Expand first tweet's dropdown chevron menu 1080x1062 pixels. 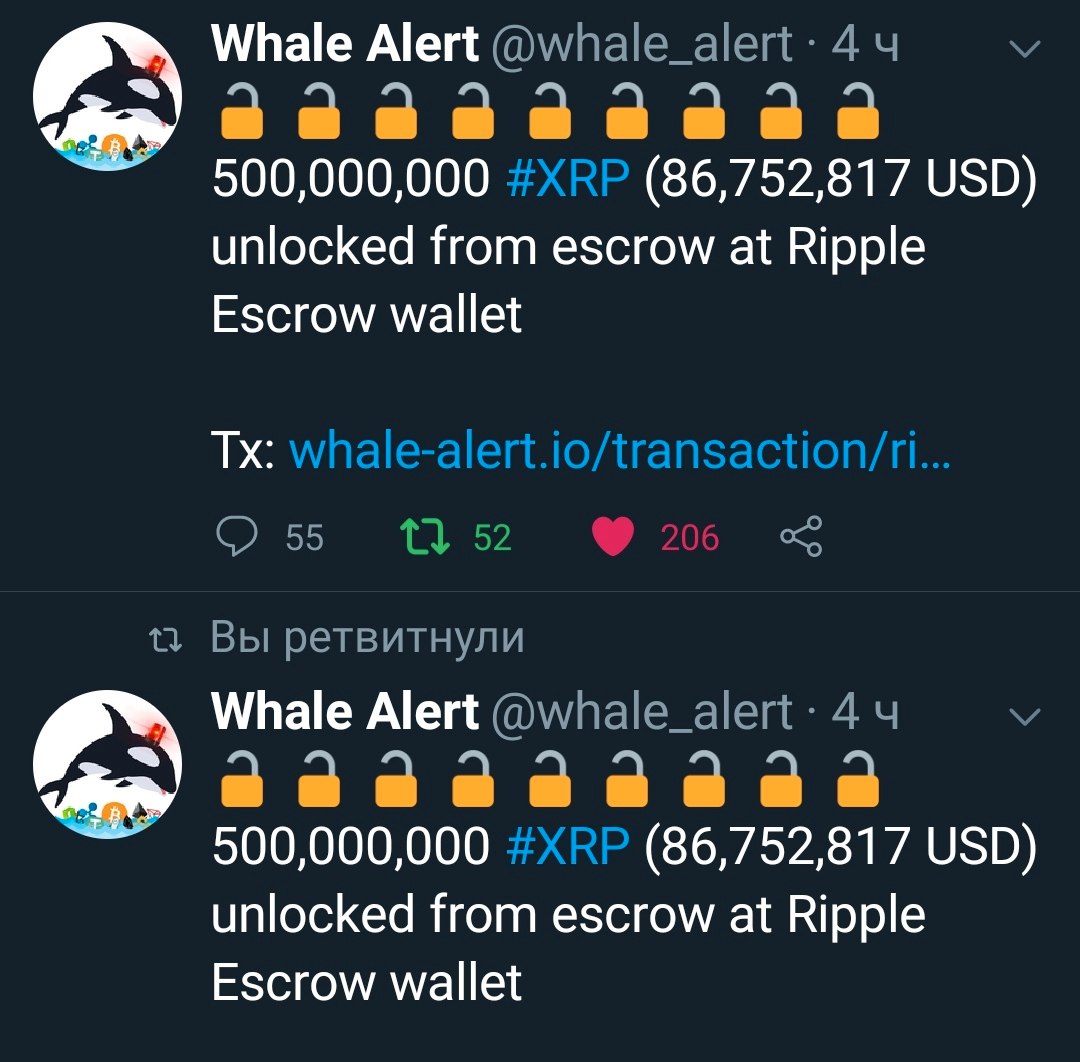(x=1026, y=48)
